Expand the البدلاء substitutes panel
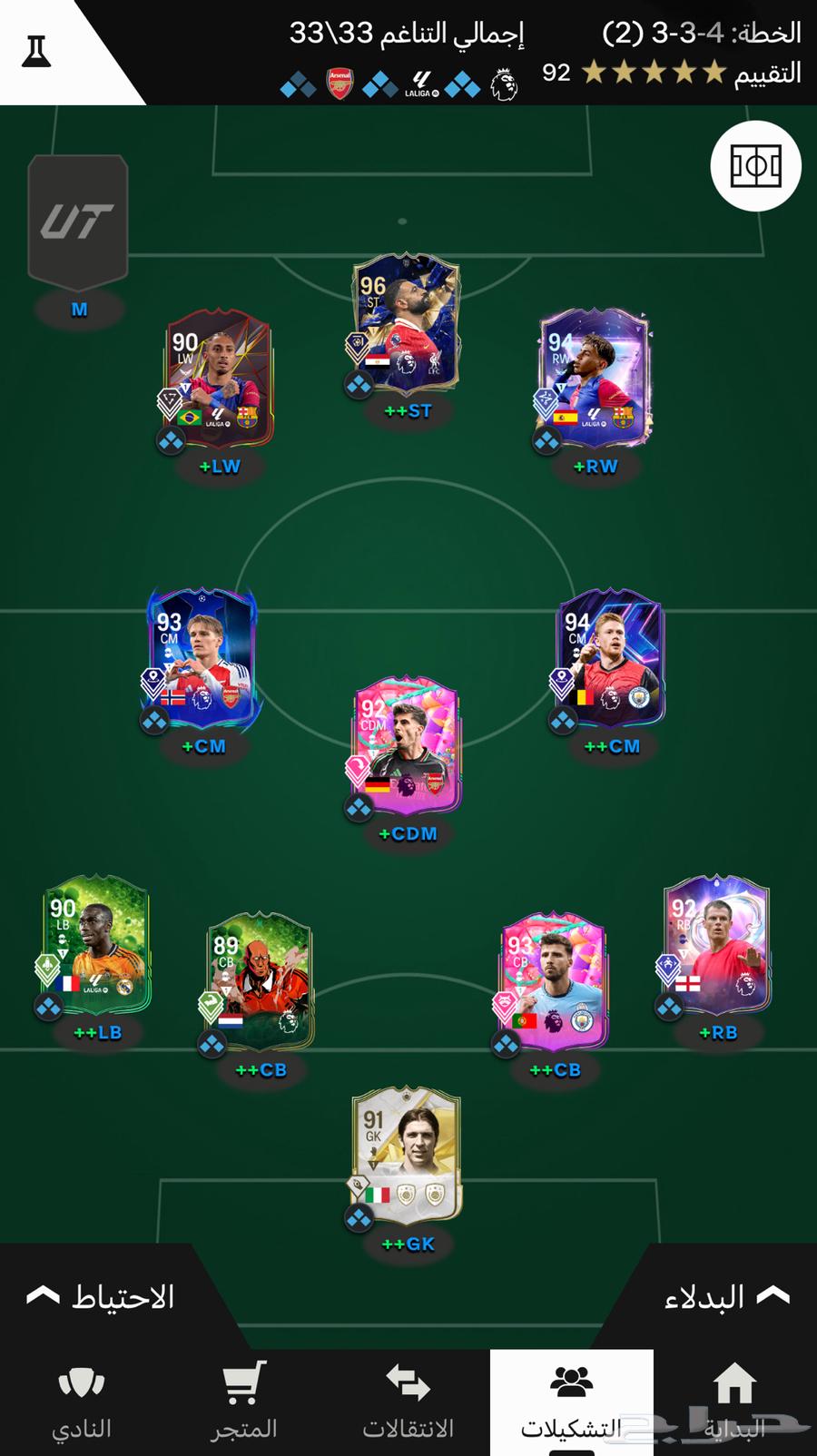The height and width of the screenshot is (1456, 817). pyautogui.click(x=724, y=1296)
